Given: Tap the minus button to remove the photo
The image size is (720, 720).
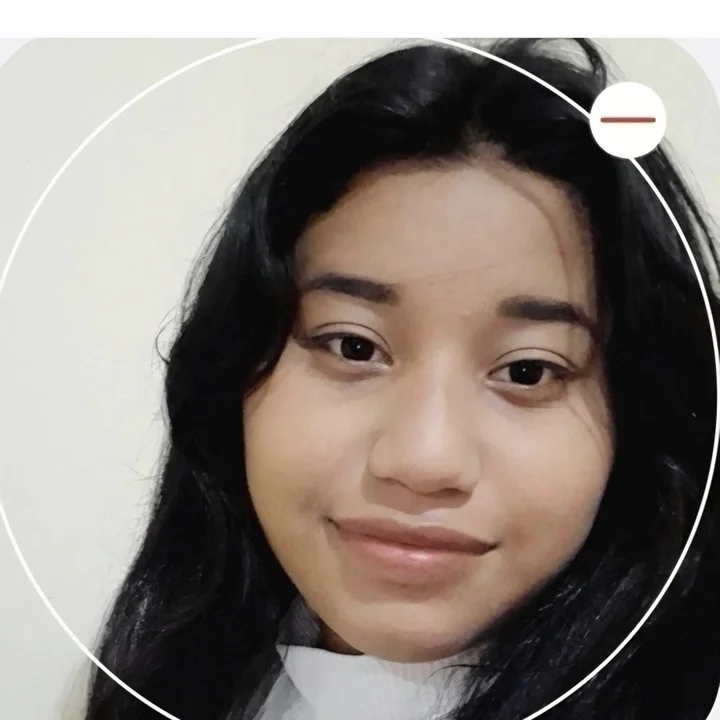Looking at the screenshot, I should 628,120.
